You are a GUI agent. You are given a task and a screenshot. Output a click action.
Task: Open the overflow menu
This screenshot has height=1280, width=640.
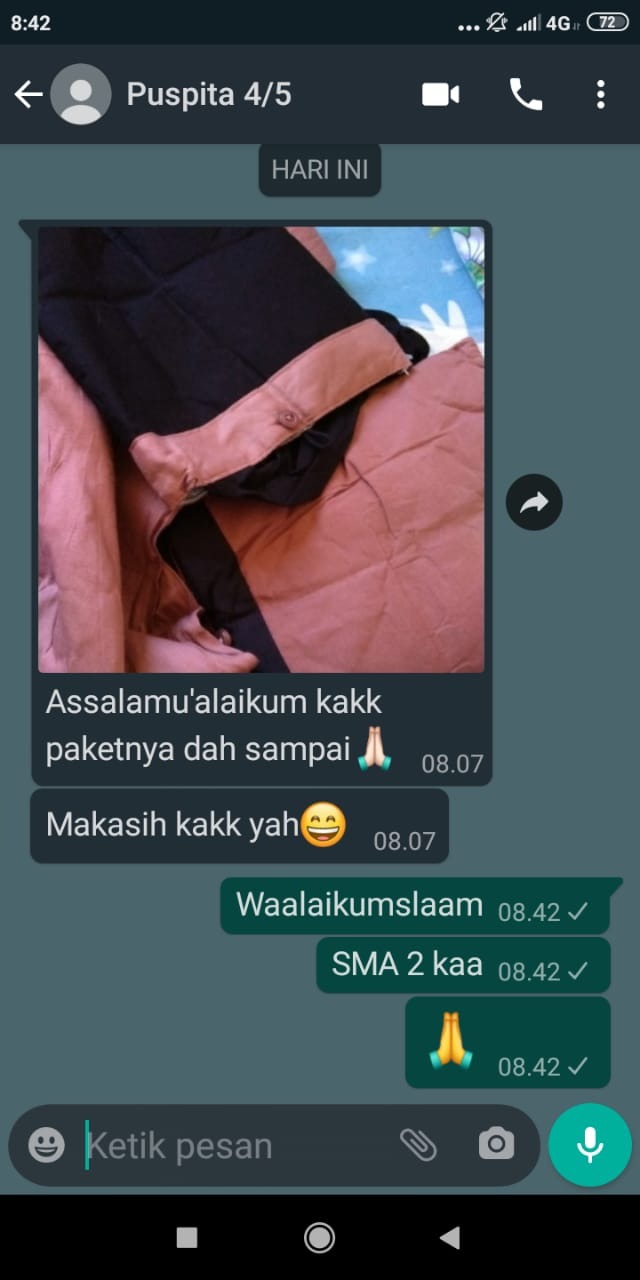click(x=600, y=95)
